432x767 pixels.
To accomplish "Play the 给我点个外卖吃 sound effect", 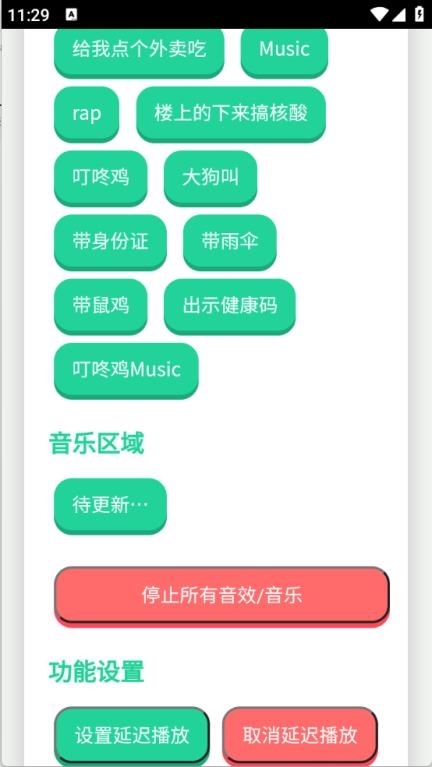I will [x=139, y=50].
